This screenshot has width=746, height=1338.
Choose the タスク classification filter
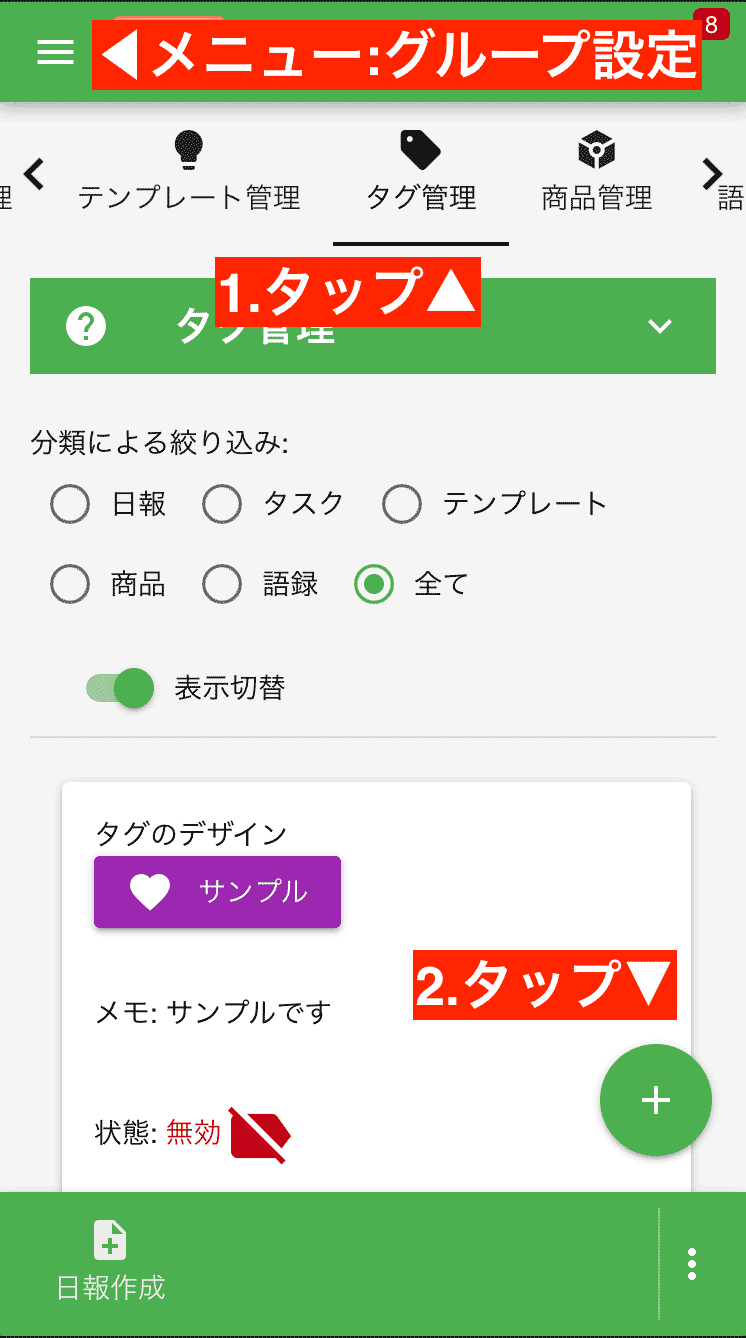pyautogui.click(x=222, y=504)
